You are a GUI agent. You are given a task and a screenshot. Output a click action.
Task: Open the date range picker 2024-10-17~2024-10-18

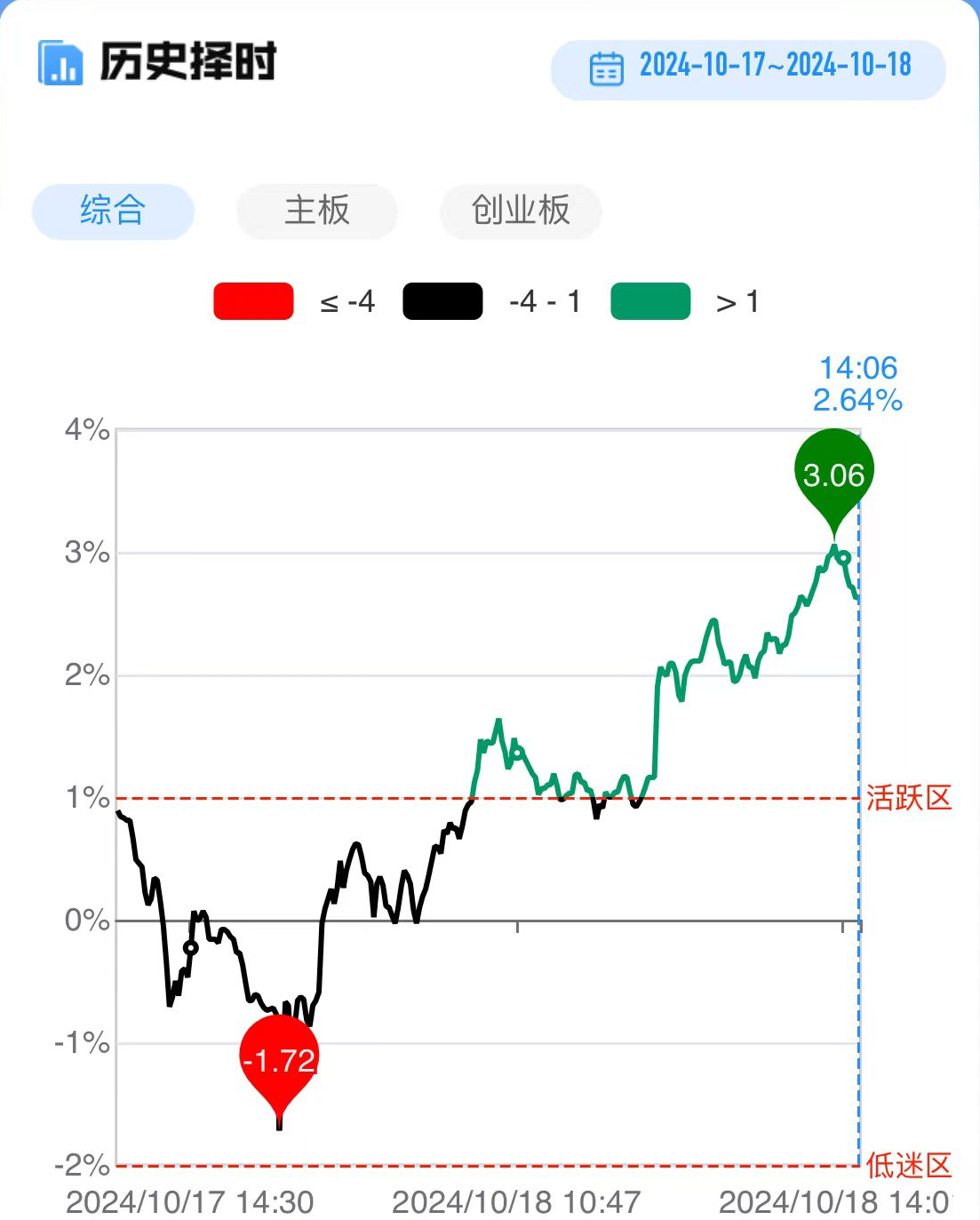748,68
